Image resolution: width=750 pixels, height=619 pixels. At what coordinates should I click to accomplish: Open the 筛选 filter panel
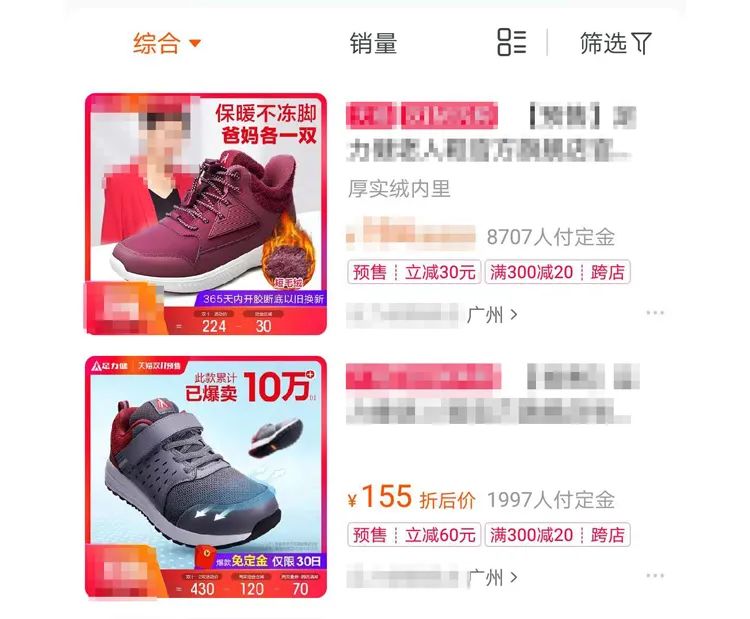point(615,43)
